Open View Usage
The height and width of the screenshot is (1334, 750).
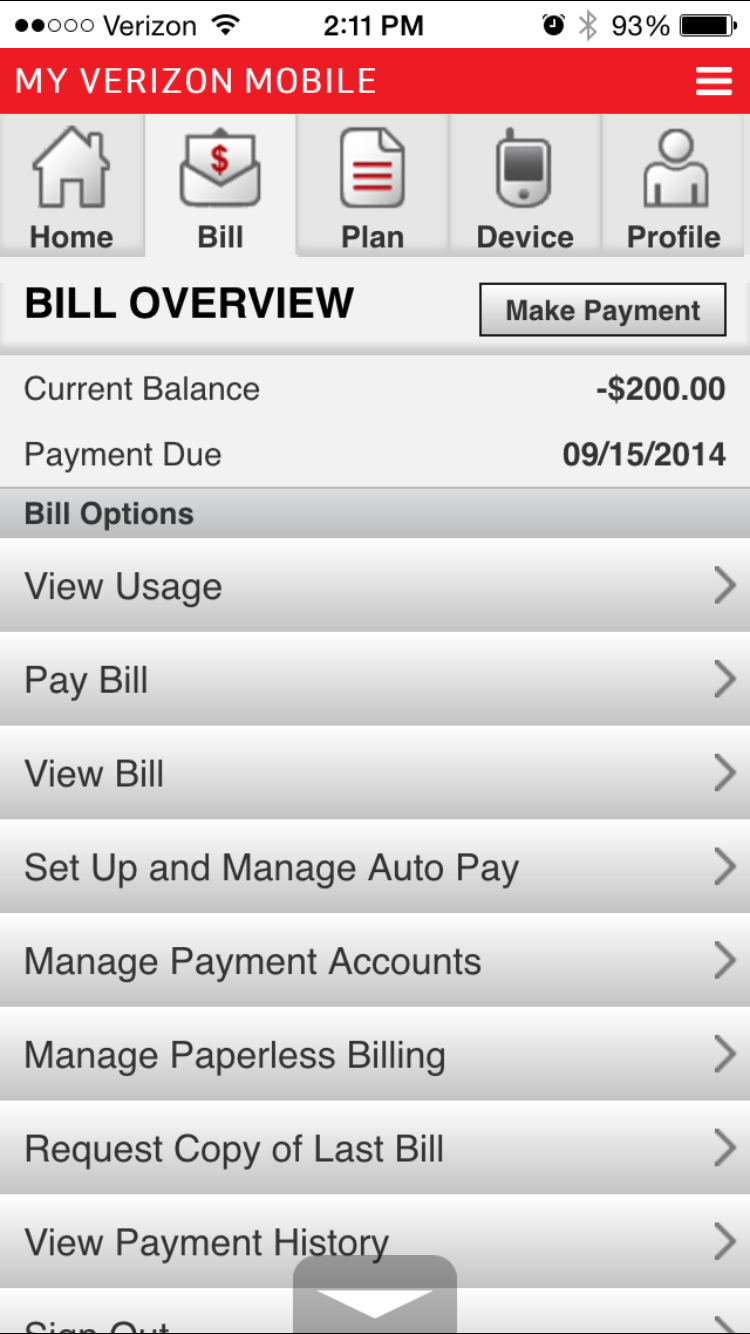point(375,586)
